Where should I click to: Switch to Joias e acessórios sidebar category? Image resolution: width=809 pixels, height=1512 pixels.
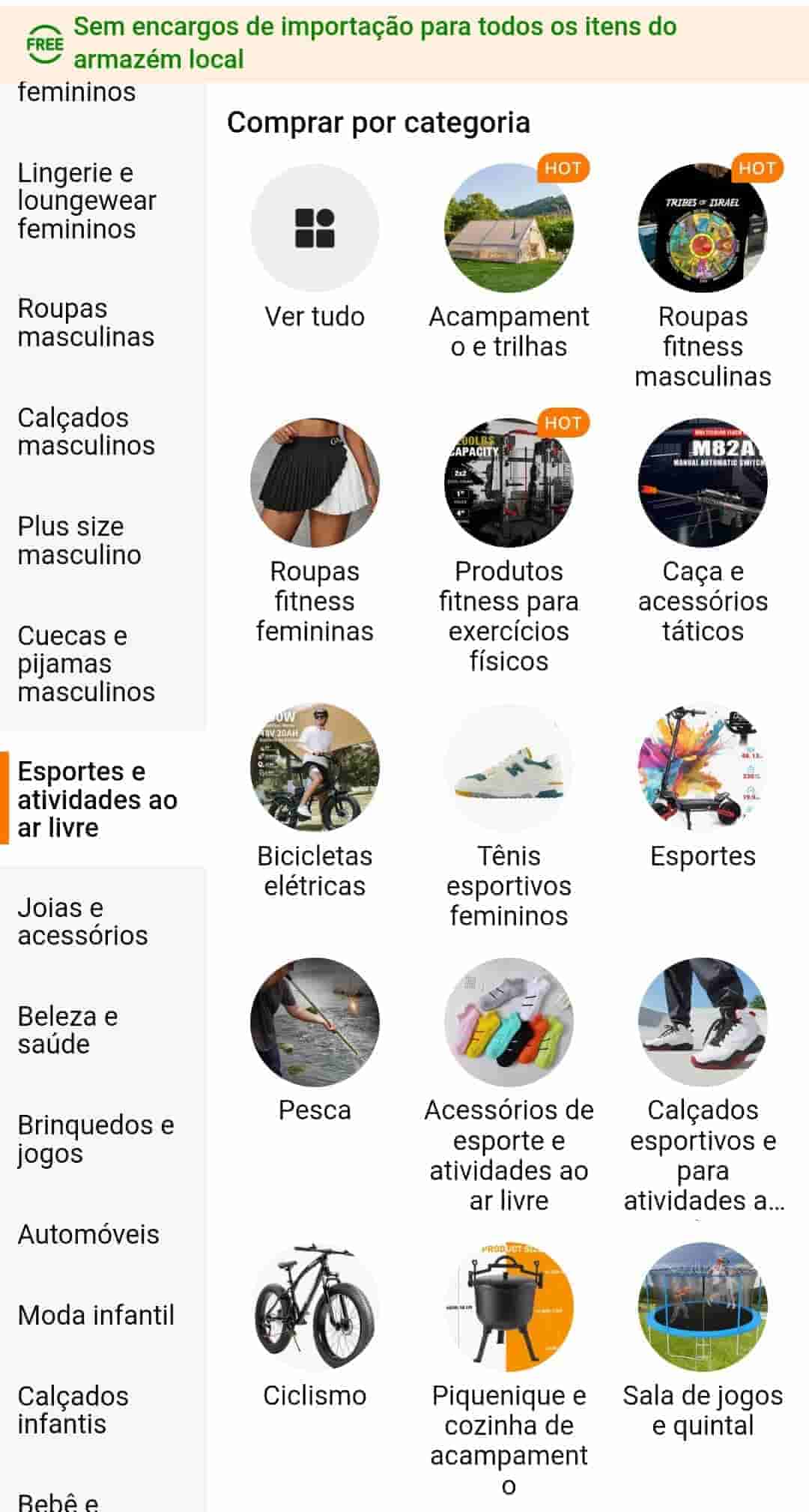82,922
